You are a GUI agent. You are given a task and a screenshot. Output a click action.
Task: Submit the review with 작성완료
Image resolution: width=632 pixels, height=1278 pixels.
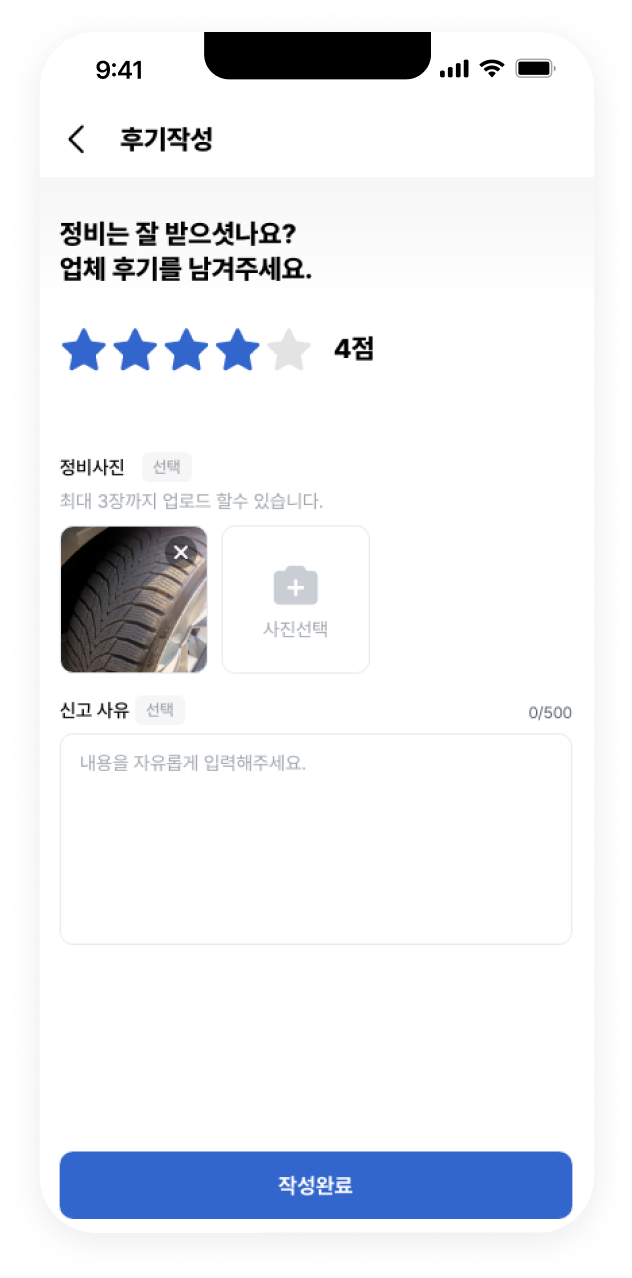316,1185
